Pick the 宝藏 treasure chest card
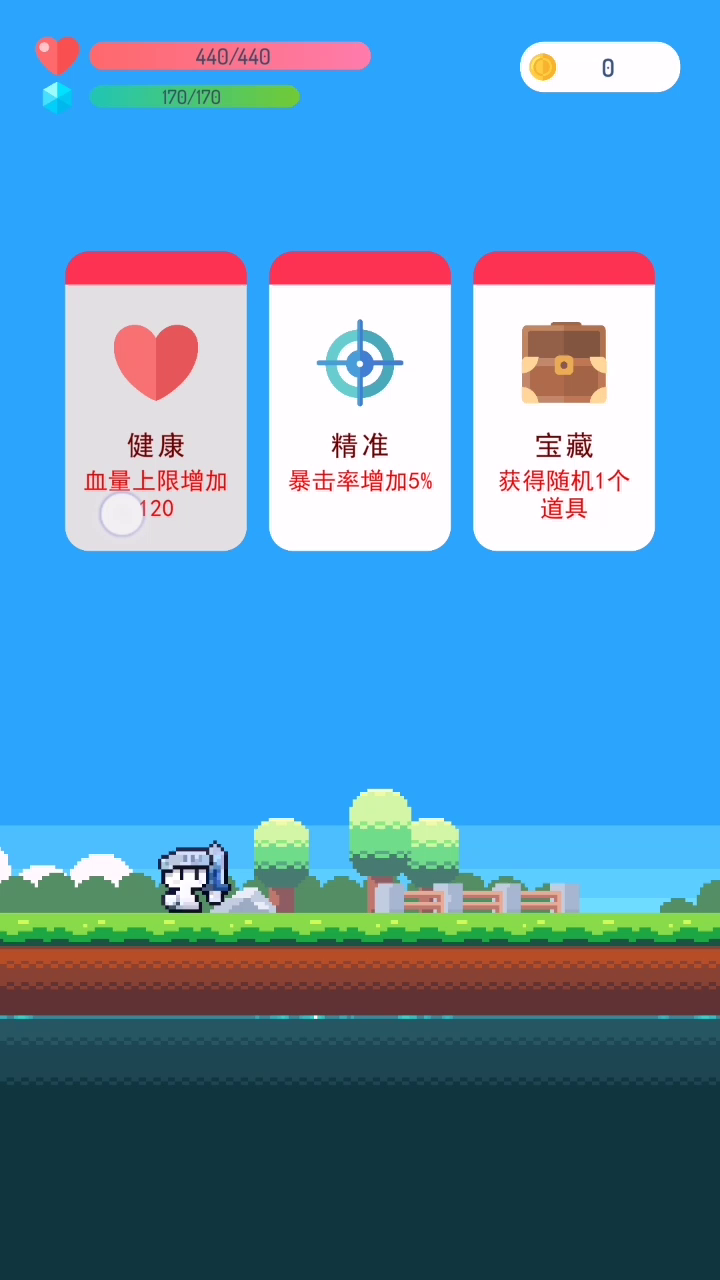720x1280 pixels. (x=564, y=400)
